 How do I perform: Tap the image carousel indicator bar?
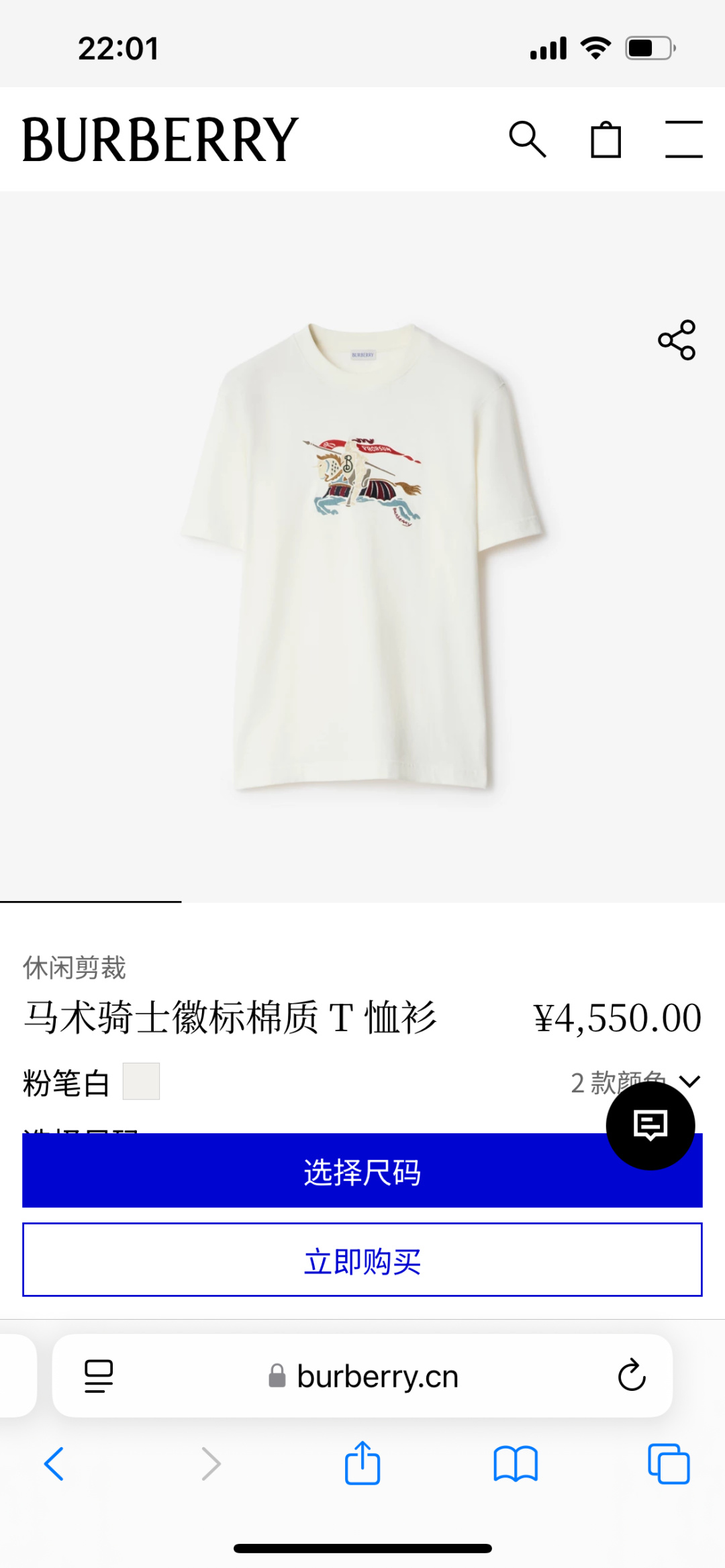pos(91,902)
